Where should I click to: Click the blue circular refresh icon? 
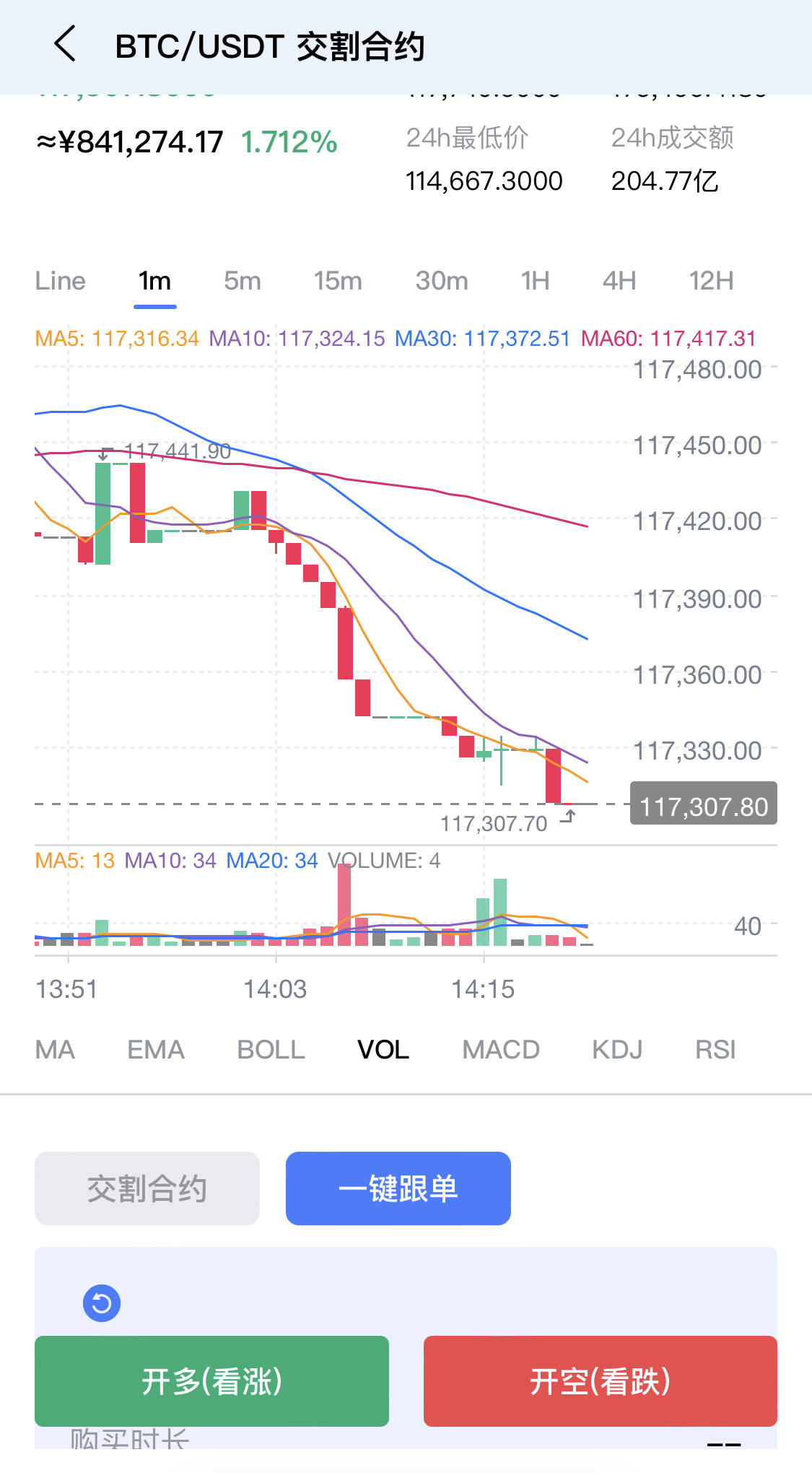coord(101,1304)
